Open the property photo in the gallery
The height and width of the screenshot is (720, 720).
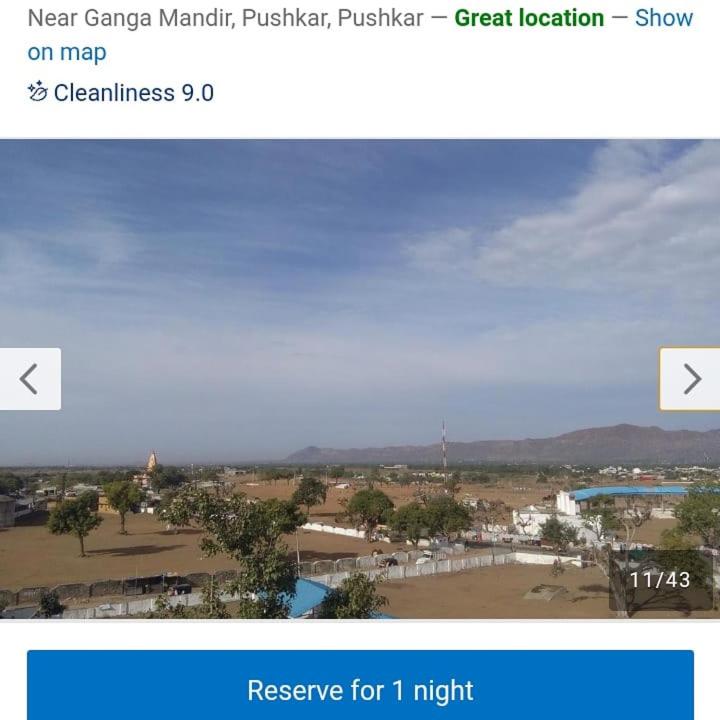click(360, 300)
